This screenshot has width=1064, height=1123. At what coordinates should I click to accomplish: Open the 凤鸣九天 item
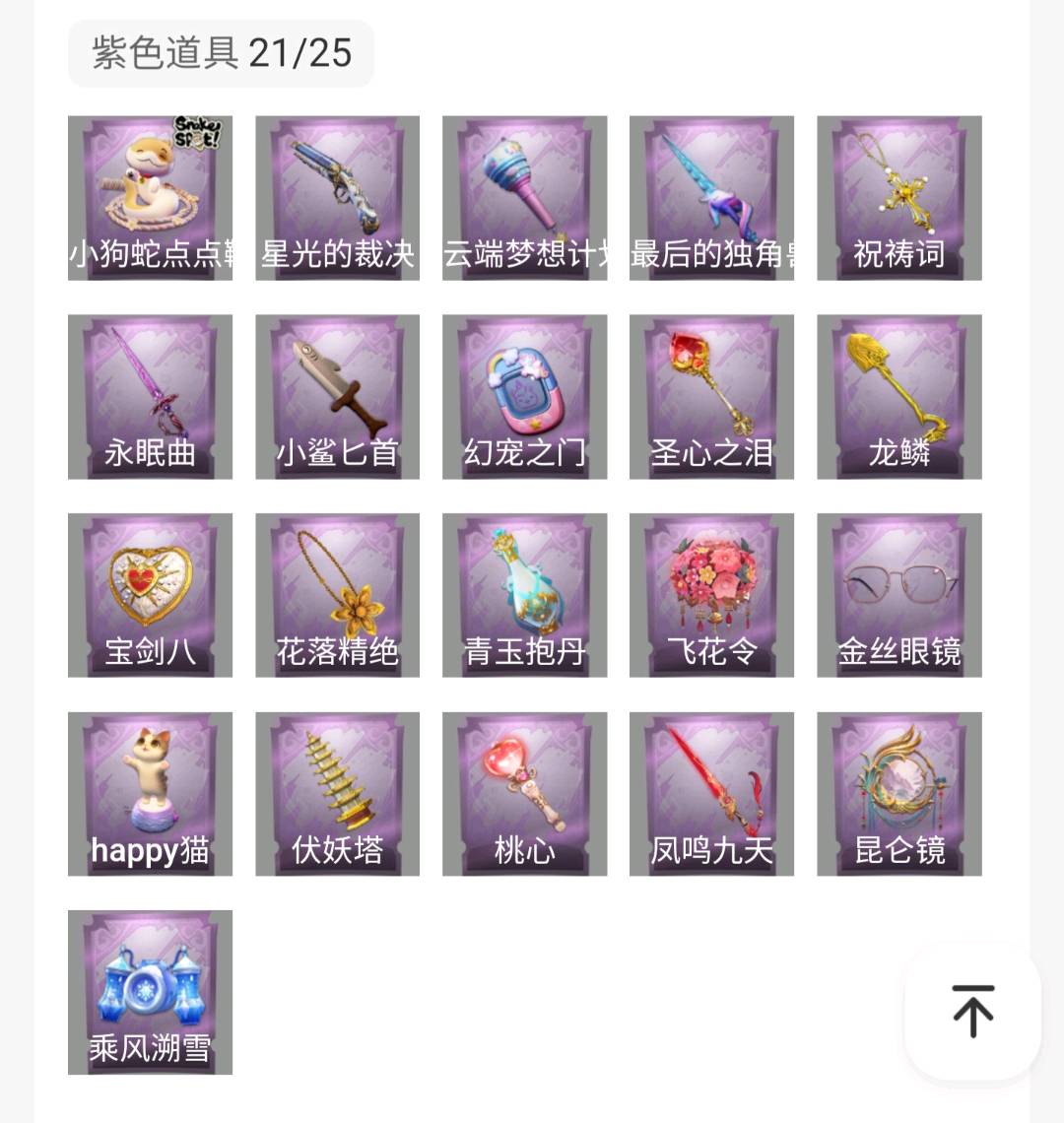coord(711,794)
